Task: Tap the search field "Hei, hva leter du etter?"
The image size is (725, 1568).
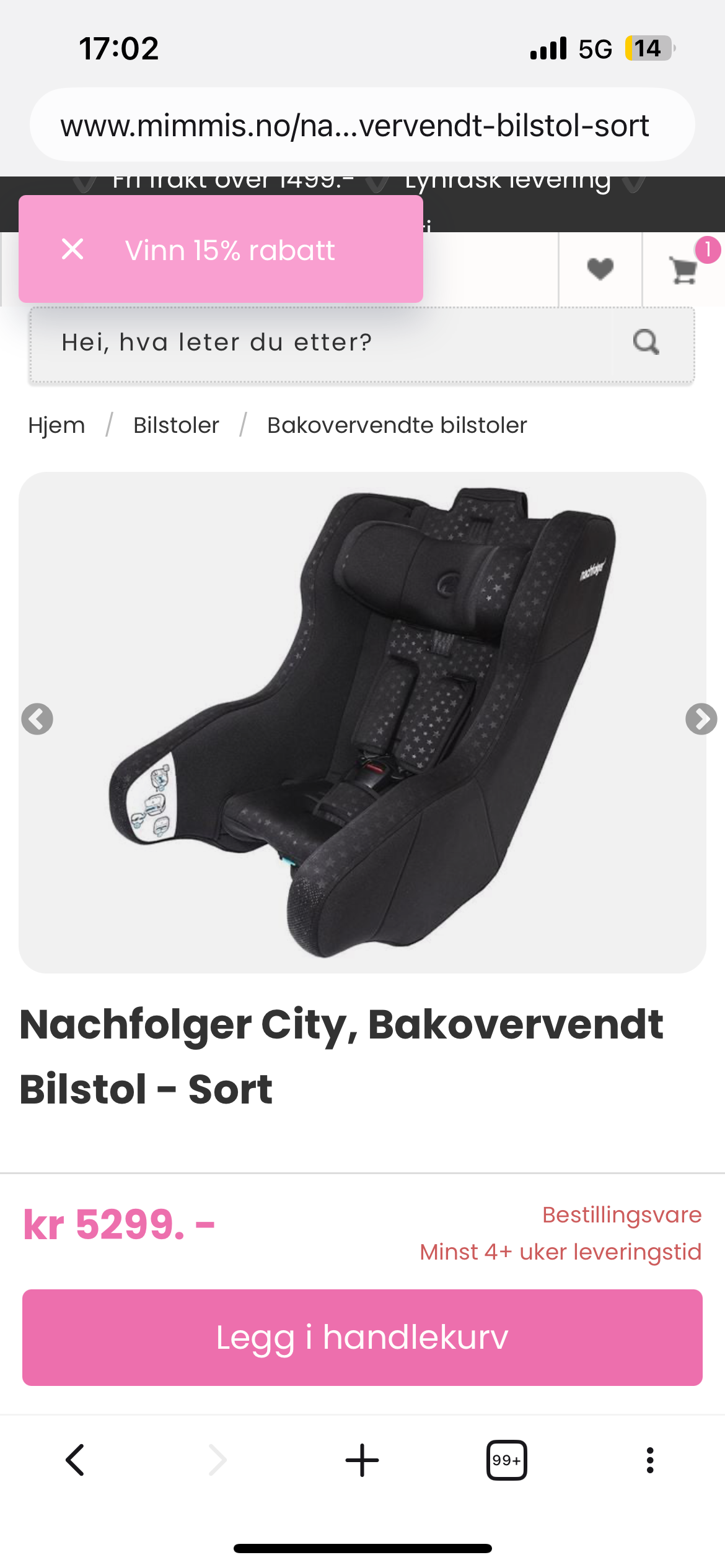Action: [322, 342]
